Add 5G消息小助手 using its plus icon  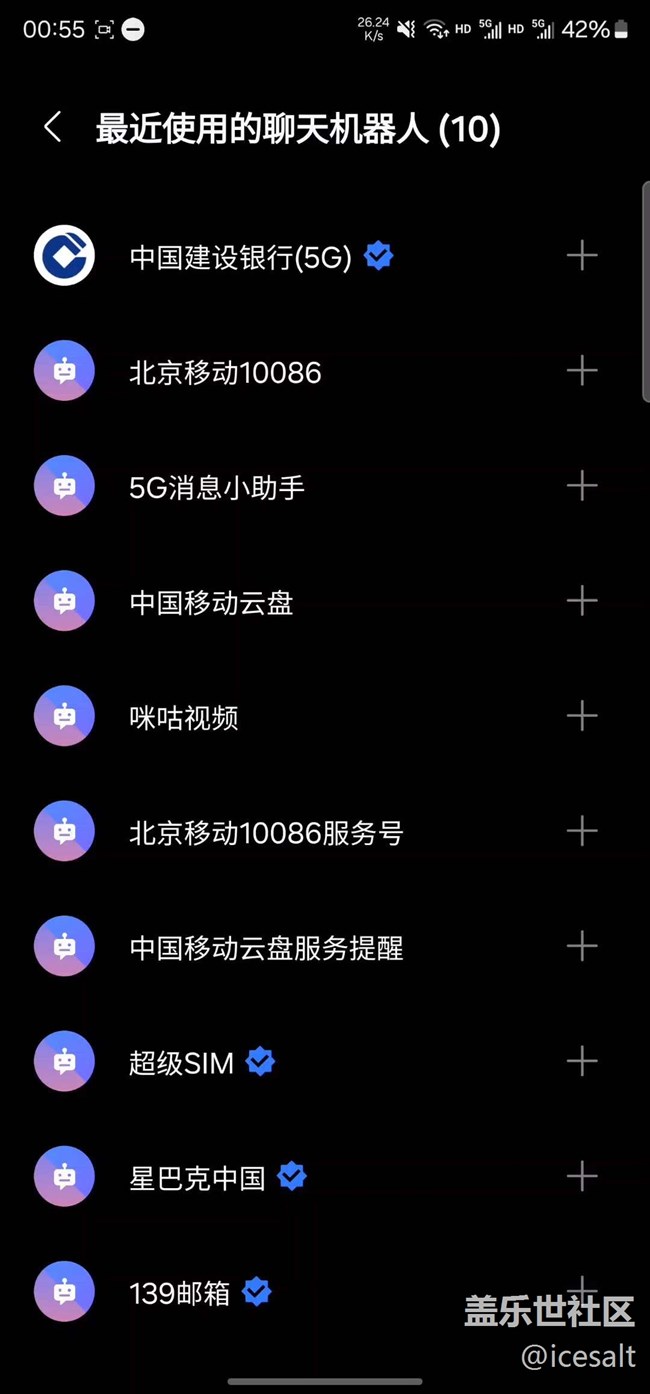tap(582, 486)
